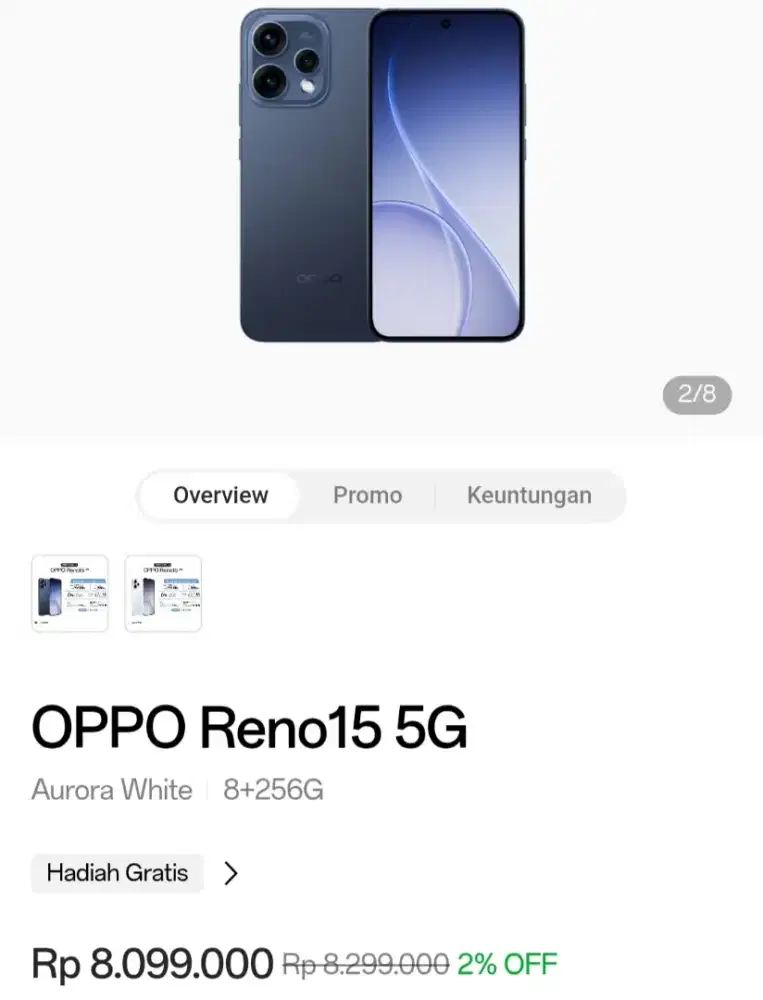763x1000 pixels.
Task: Tap the chevron arrow beside Hadiah Gratis
Action: point(232,873)
